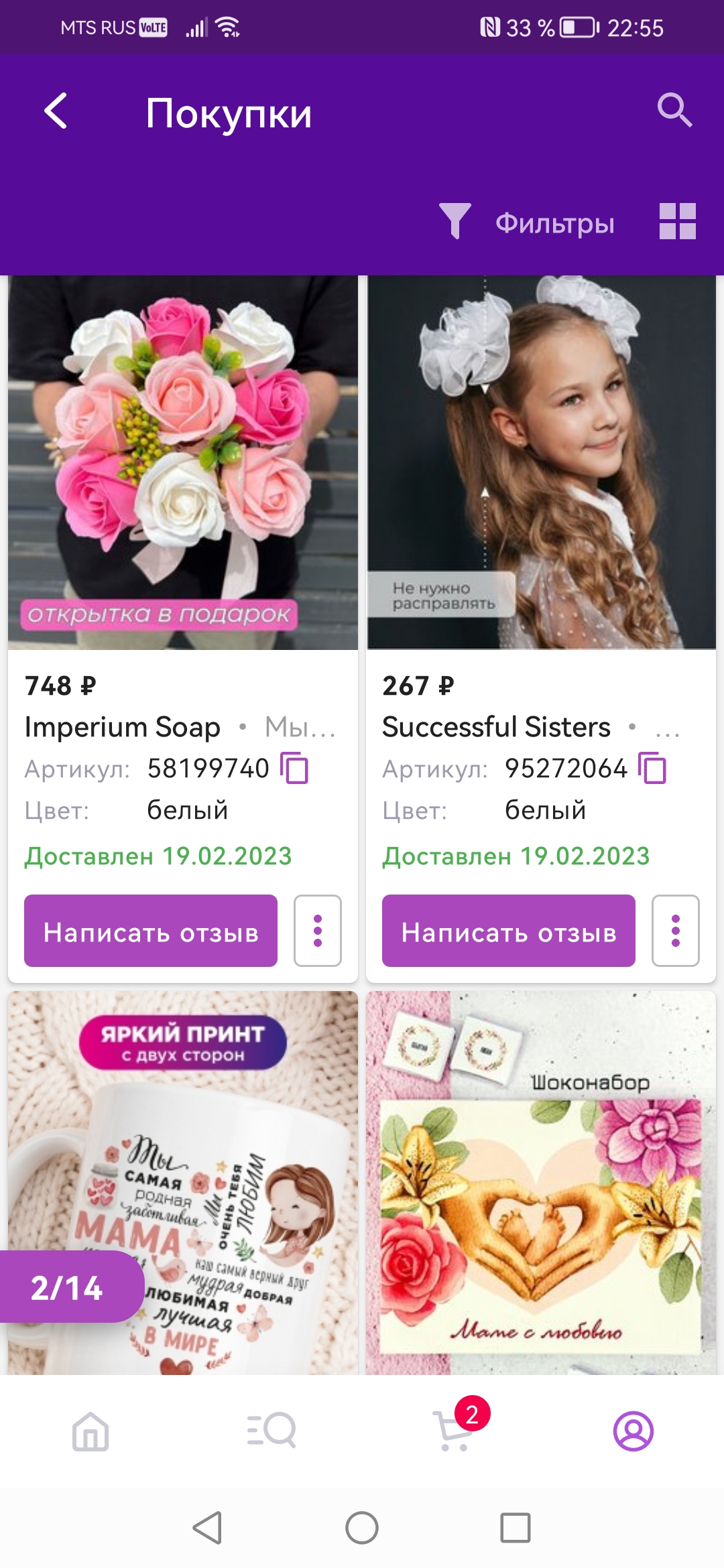
Task: Open the Фильтры filter options
Action: coord(527,222)
